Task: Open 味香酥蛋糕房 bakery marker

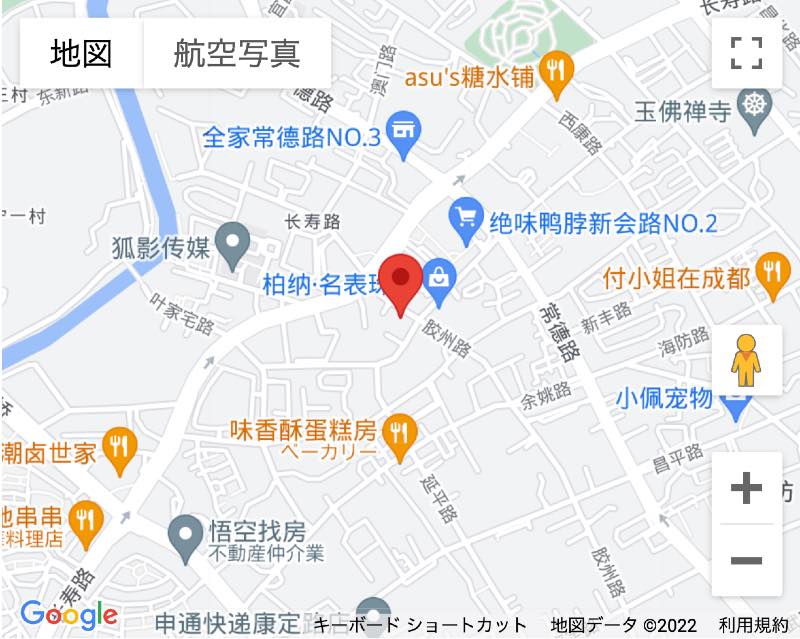Action: (400, 434)
